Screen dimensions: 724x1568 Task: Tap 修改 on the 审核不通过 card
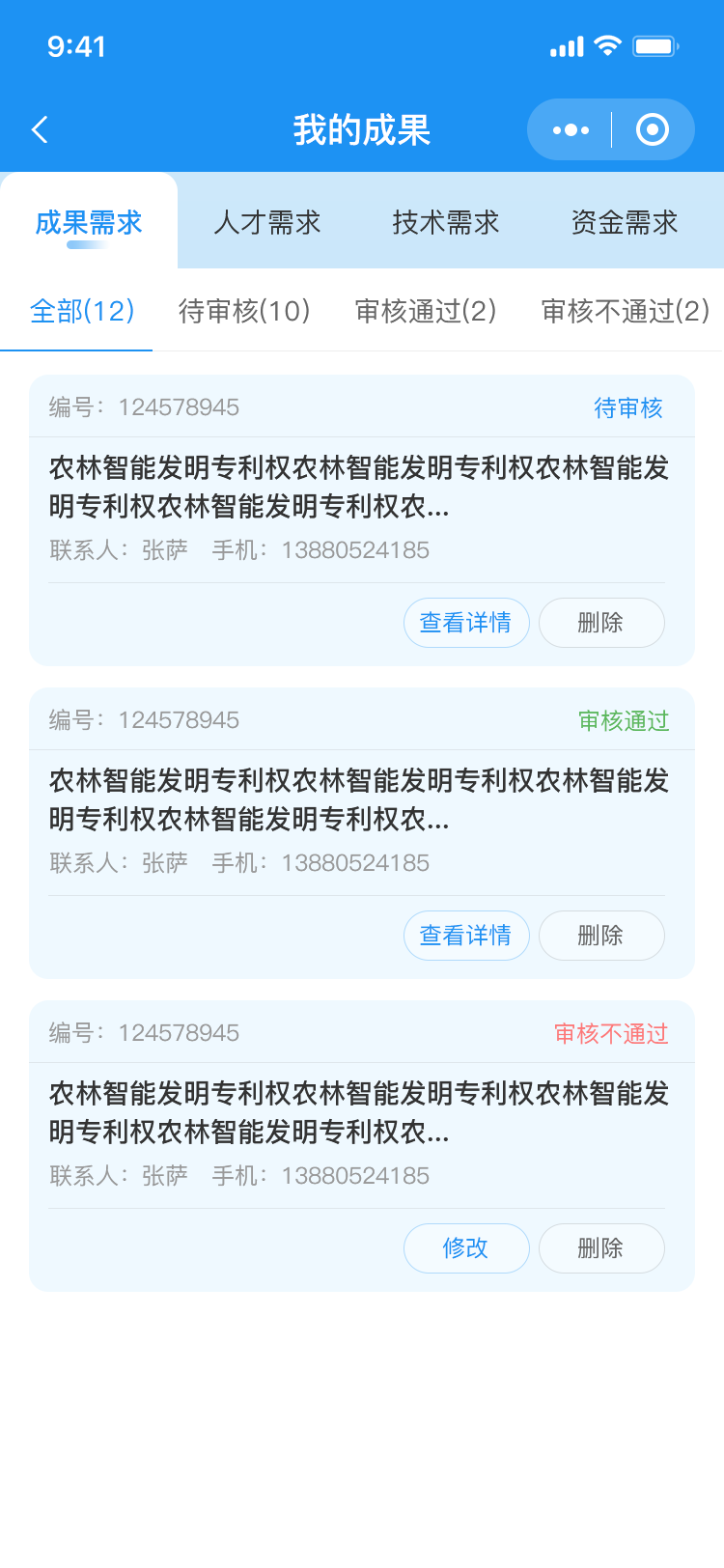[466, 1248]
